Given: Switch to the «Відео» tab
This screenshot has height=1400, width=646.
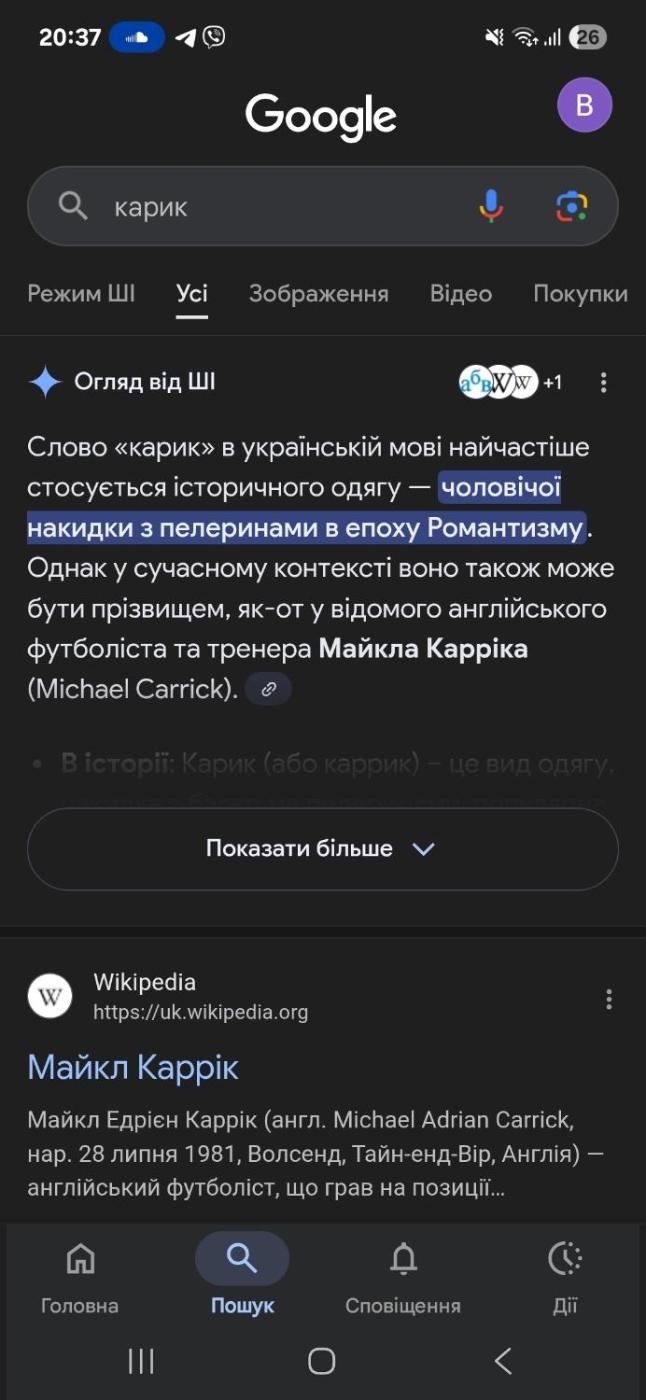Looking at the screenshot, I should [x=461, y=294].
